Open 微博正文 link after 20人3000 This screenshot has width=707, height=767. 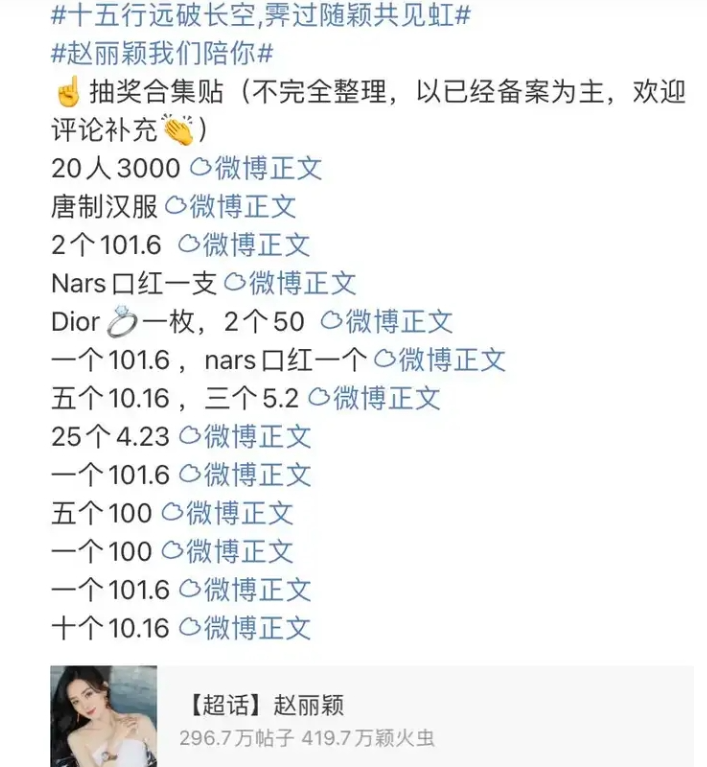tap(256, 168)
